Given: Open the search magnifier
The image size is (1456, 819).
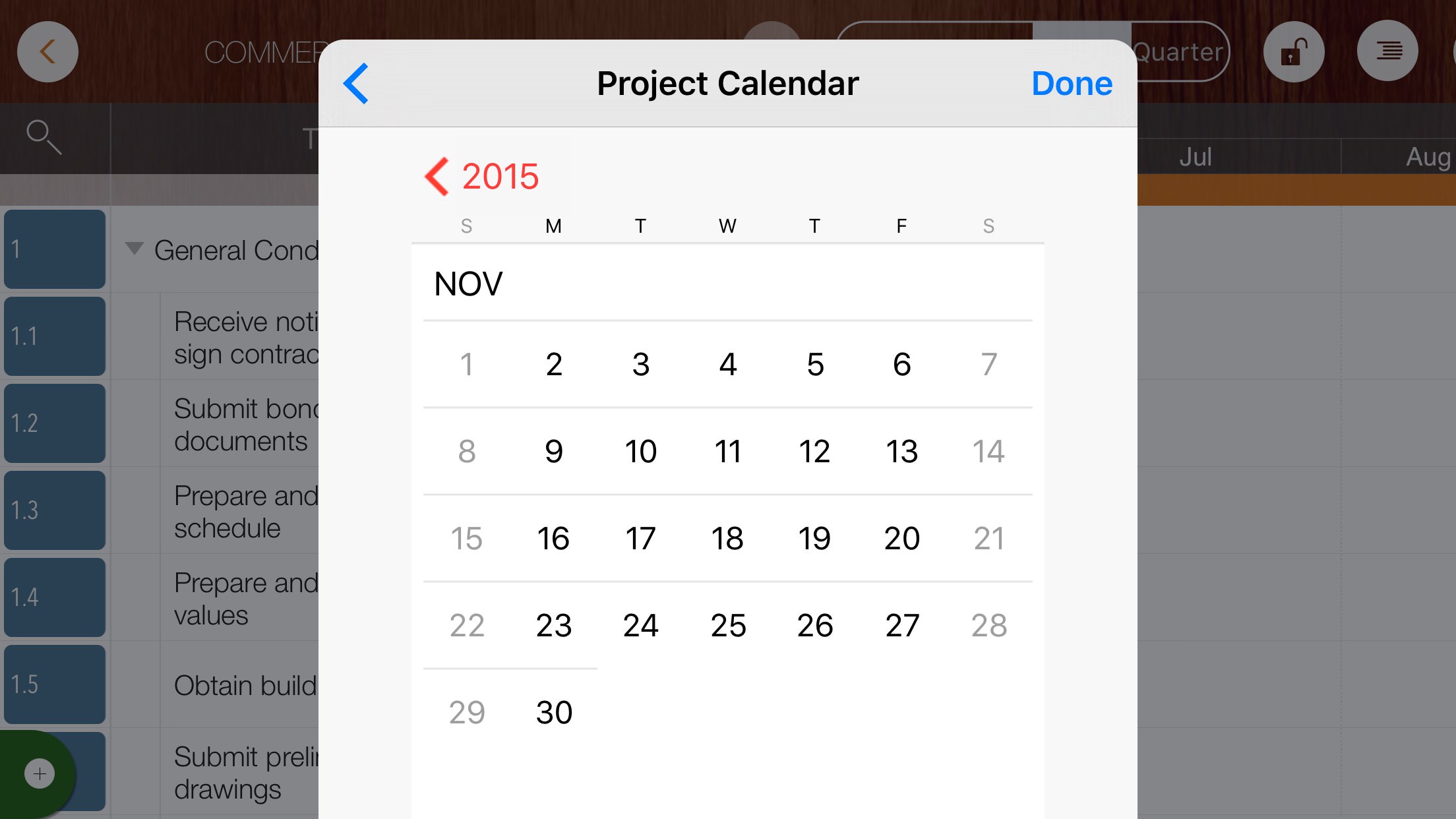Looking at the screenshot, I should [44, 137].
